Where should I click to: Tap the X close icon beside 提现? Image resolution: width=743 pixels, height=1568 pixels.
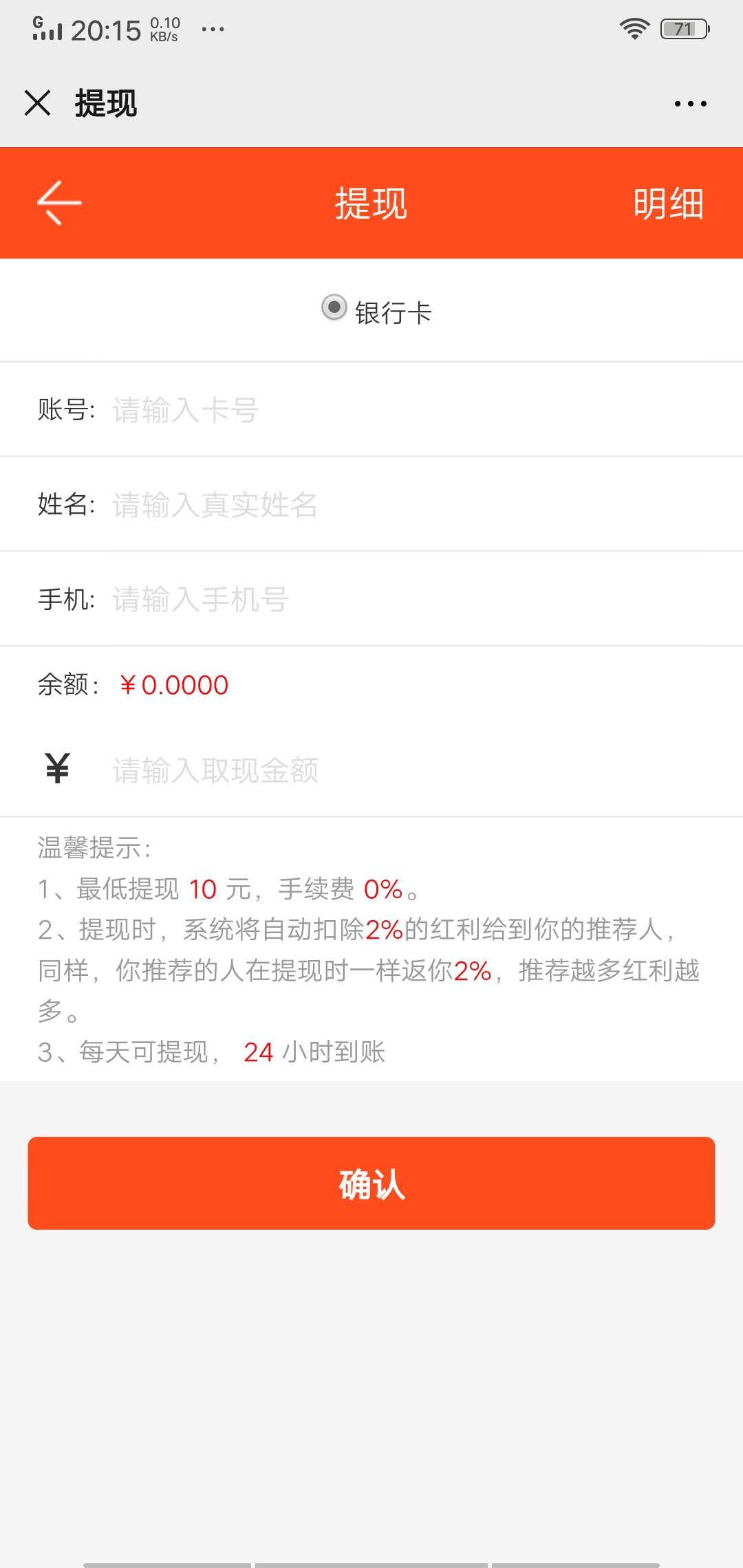click(38, 103)
